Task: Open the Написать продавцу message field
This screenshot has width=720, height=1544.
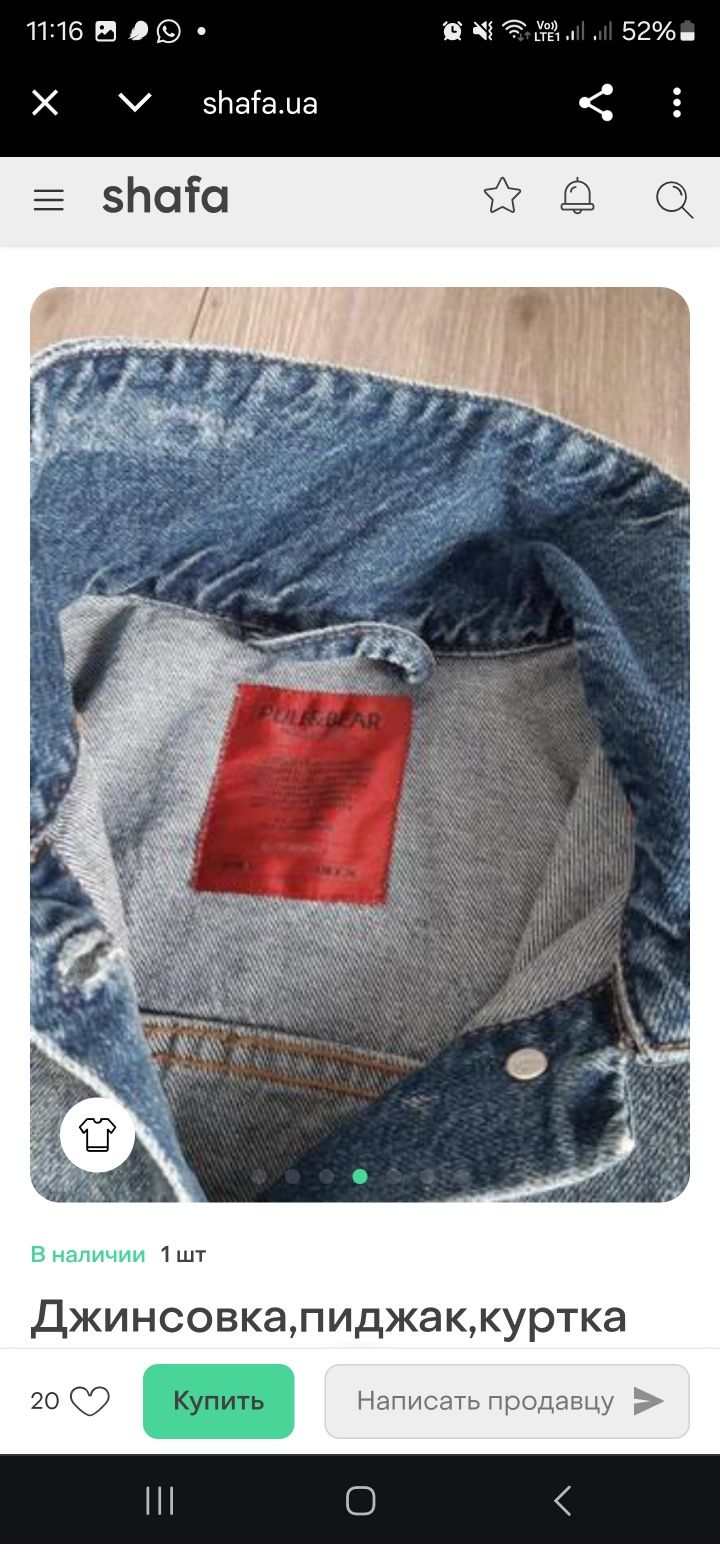Action: 485,1401
